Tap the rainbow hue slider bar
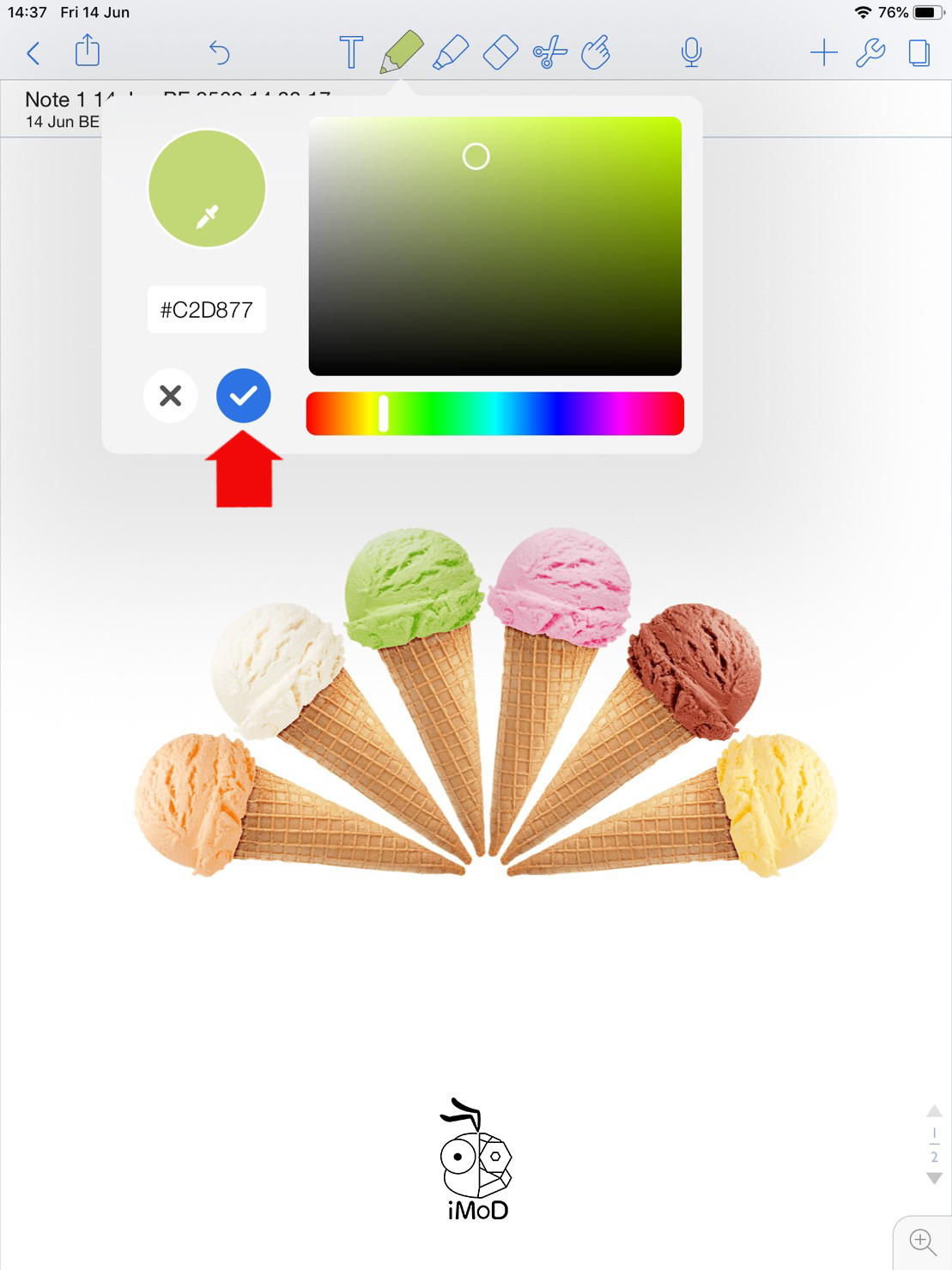The width and height of the screenshot is (952, 1270). (494, 414)
